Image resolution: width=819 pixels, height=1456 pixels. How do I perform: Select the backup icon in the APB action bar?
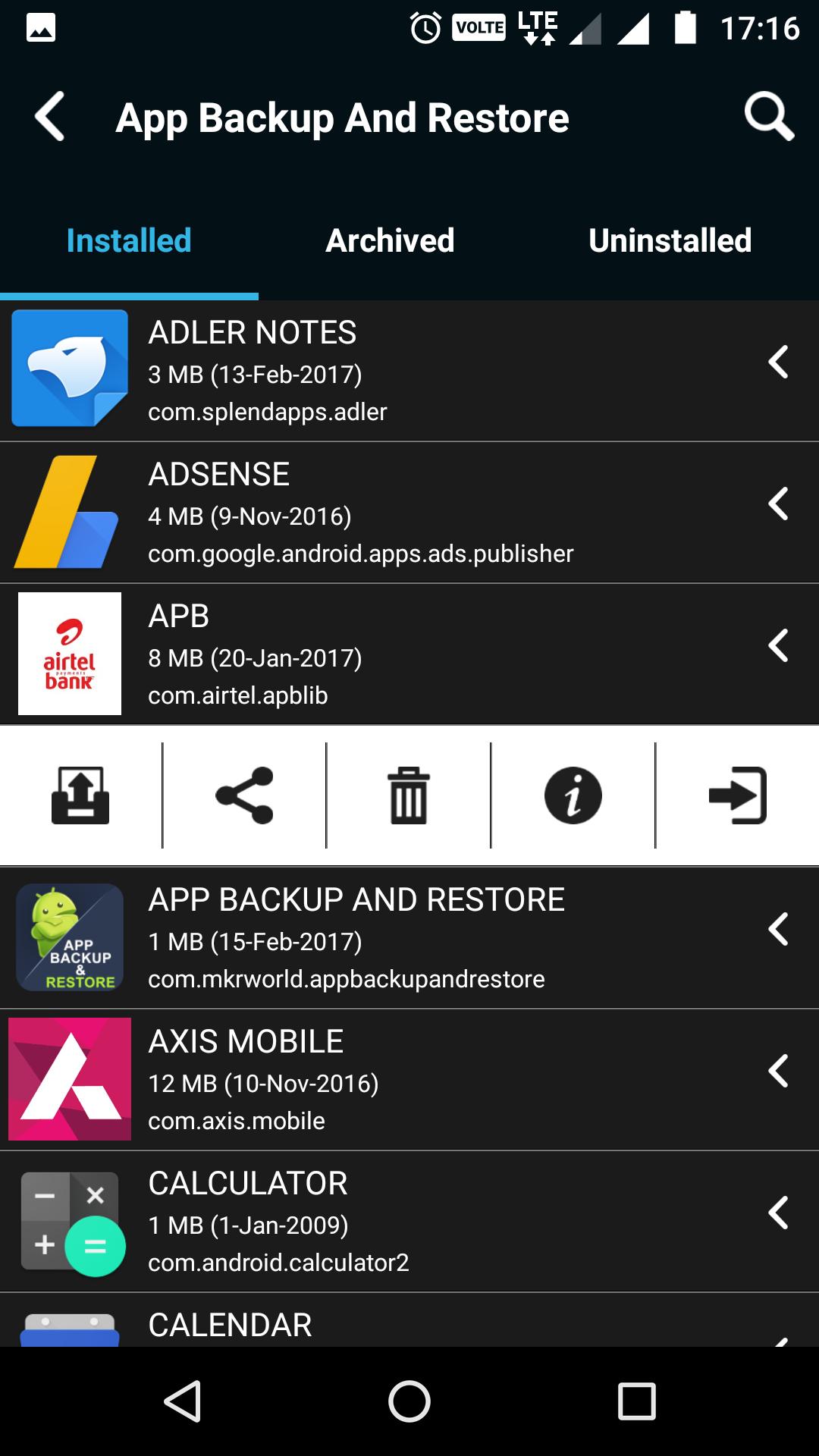coord(80,795)
